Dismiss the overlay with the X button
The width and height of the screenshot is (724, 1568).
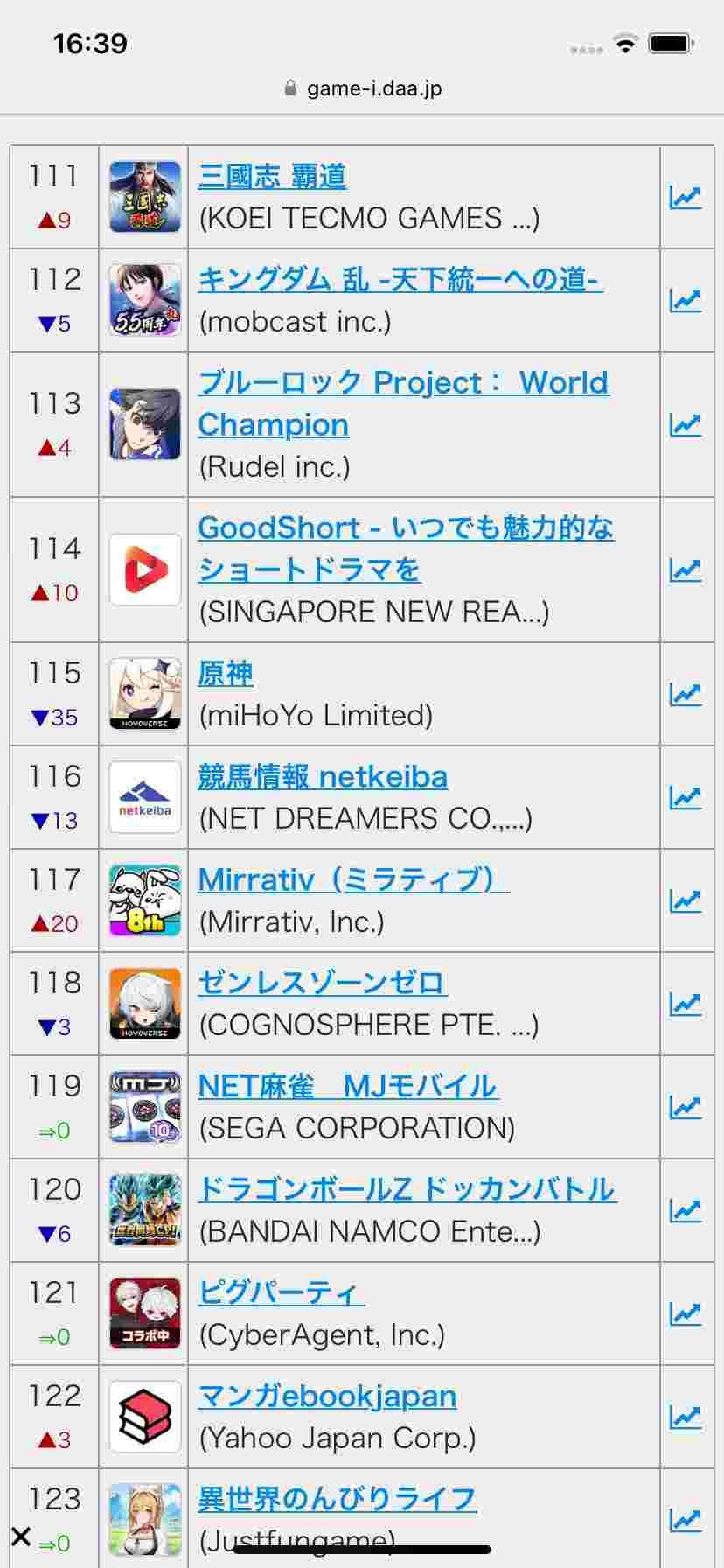22,1536
